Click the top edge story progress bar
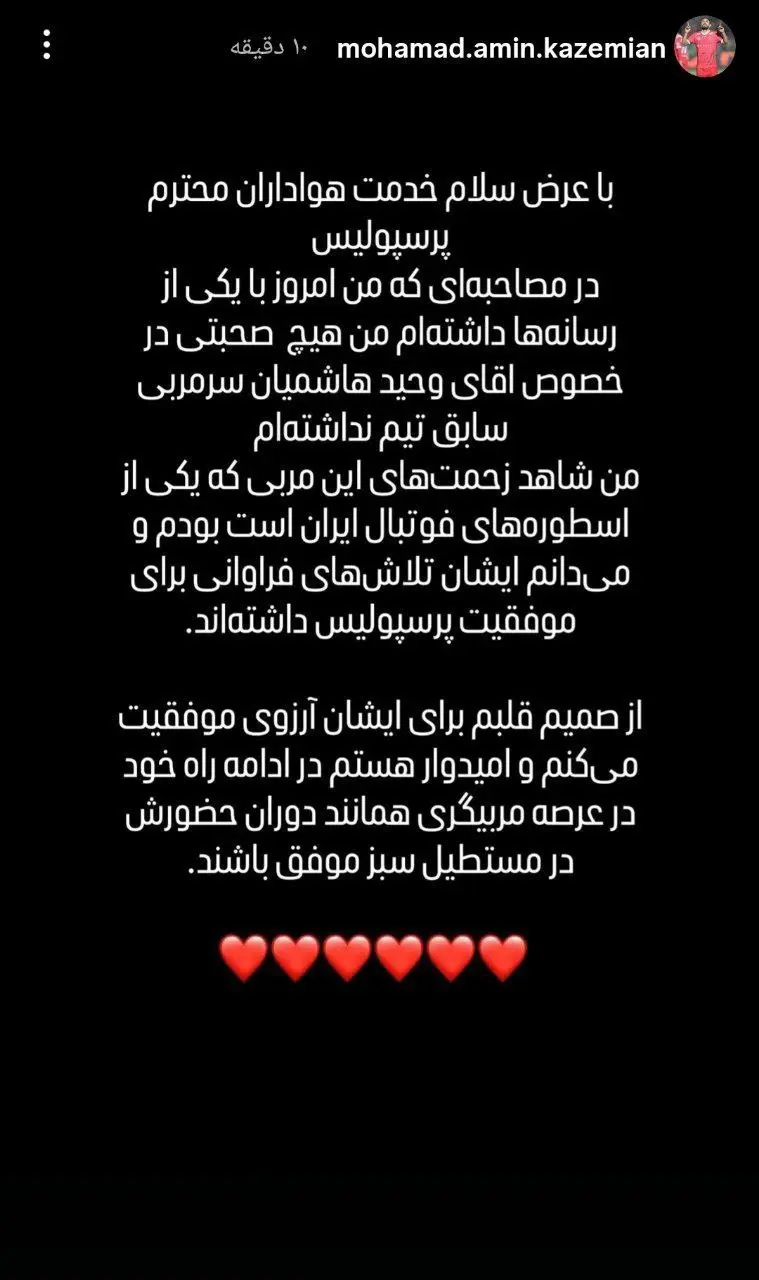Image resolution: width=759 pixels, height=1280 pixels. pyautogui.click(x=380, y=5)
